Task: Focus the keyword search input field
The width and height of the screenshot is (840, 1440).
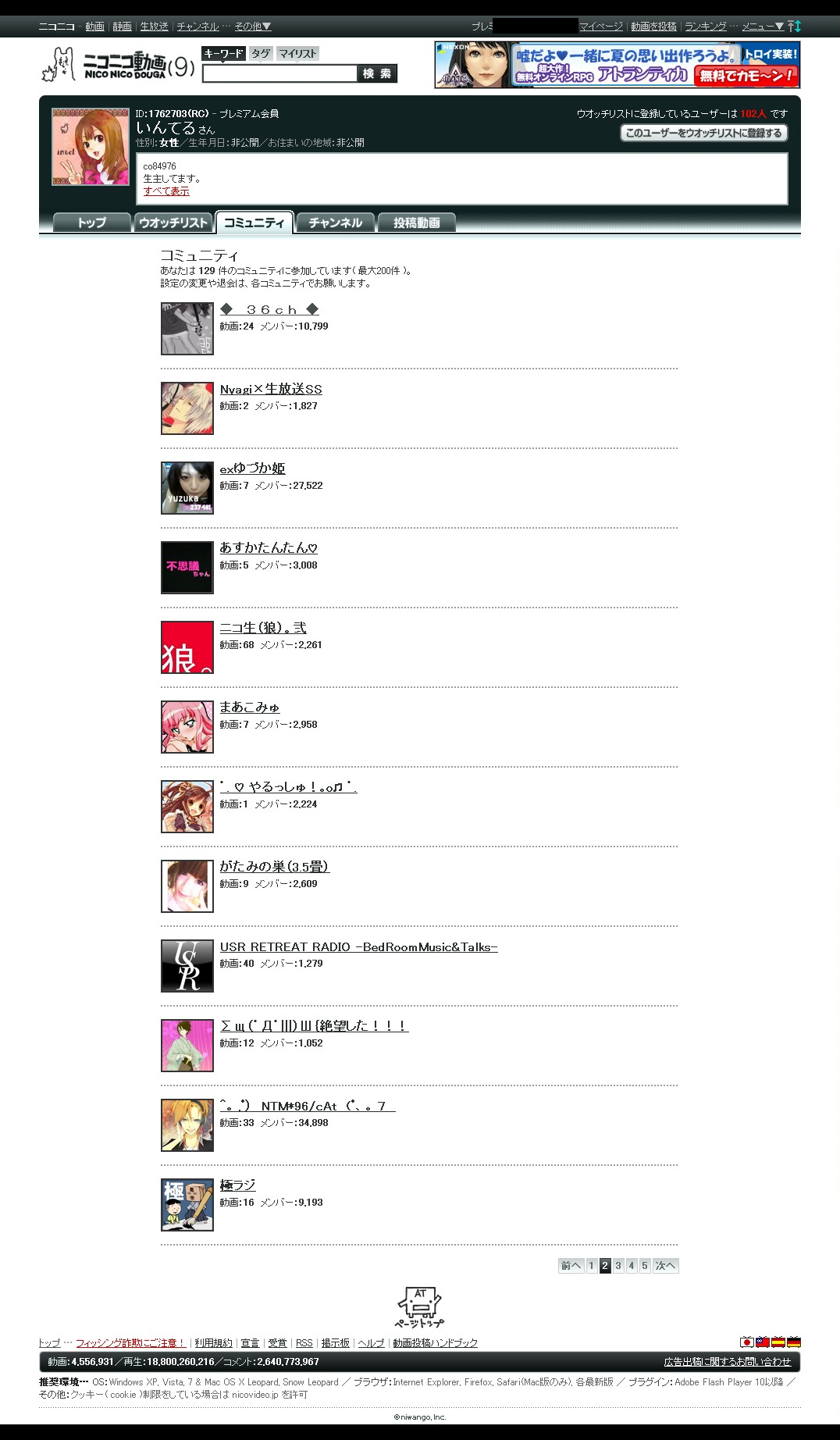Action: (279, 73)
